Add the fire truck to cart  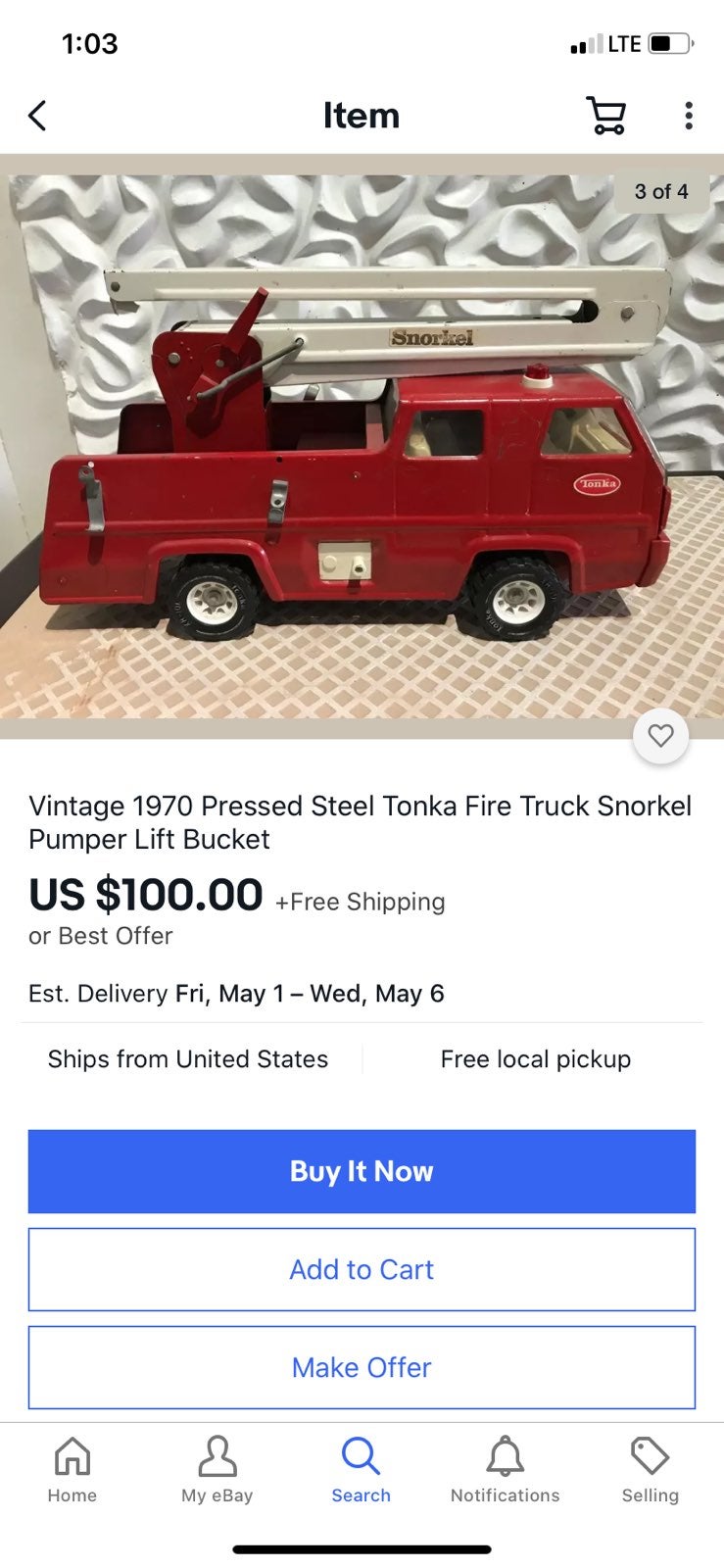coord(362,1269)
